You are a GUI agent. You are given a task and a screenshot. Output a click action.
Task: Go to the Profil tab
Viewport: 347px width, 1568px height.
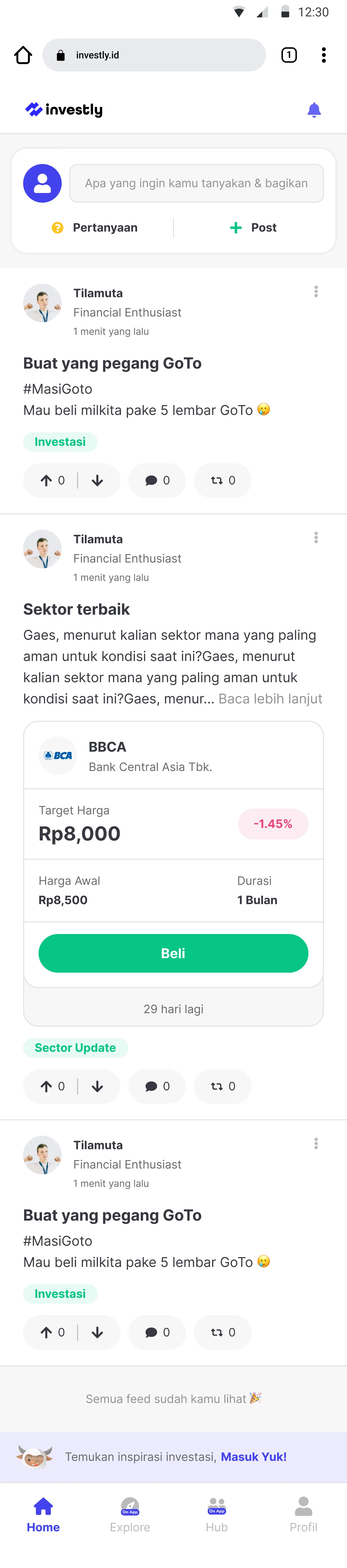pyautogui.click(x=303, y=1514)
